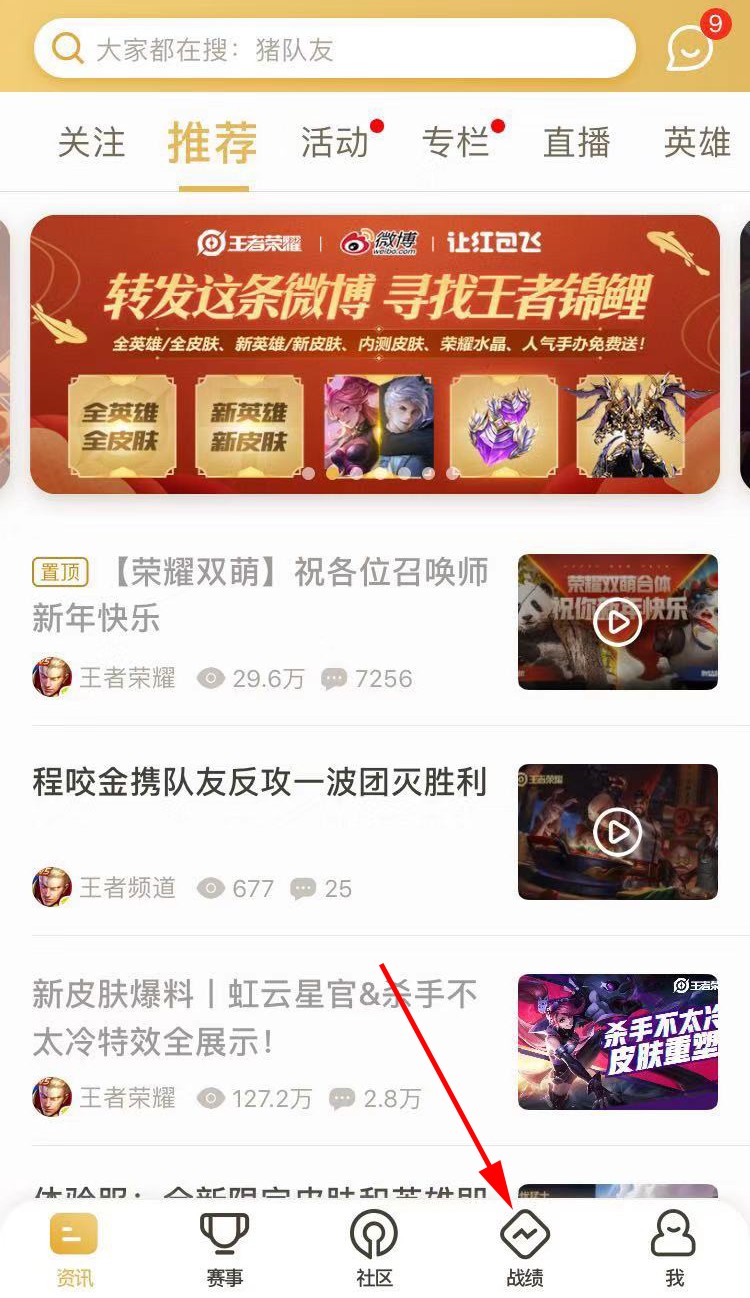Open the 荣耀双萌 新年快乐 post
The width and height of the screenshot is (750, 1298).
click(x=260, y=594)
